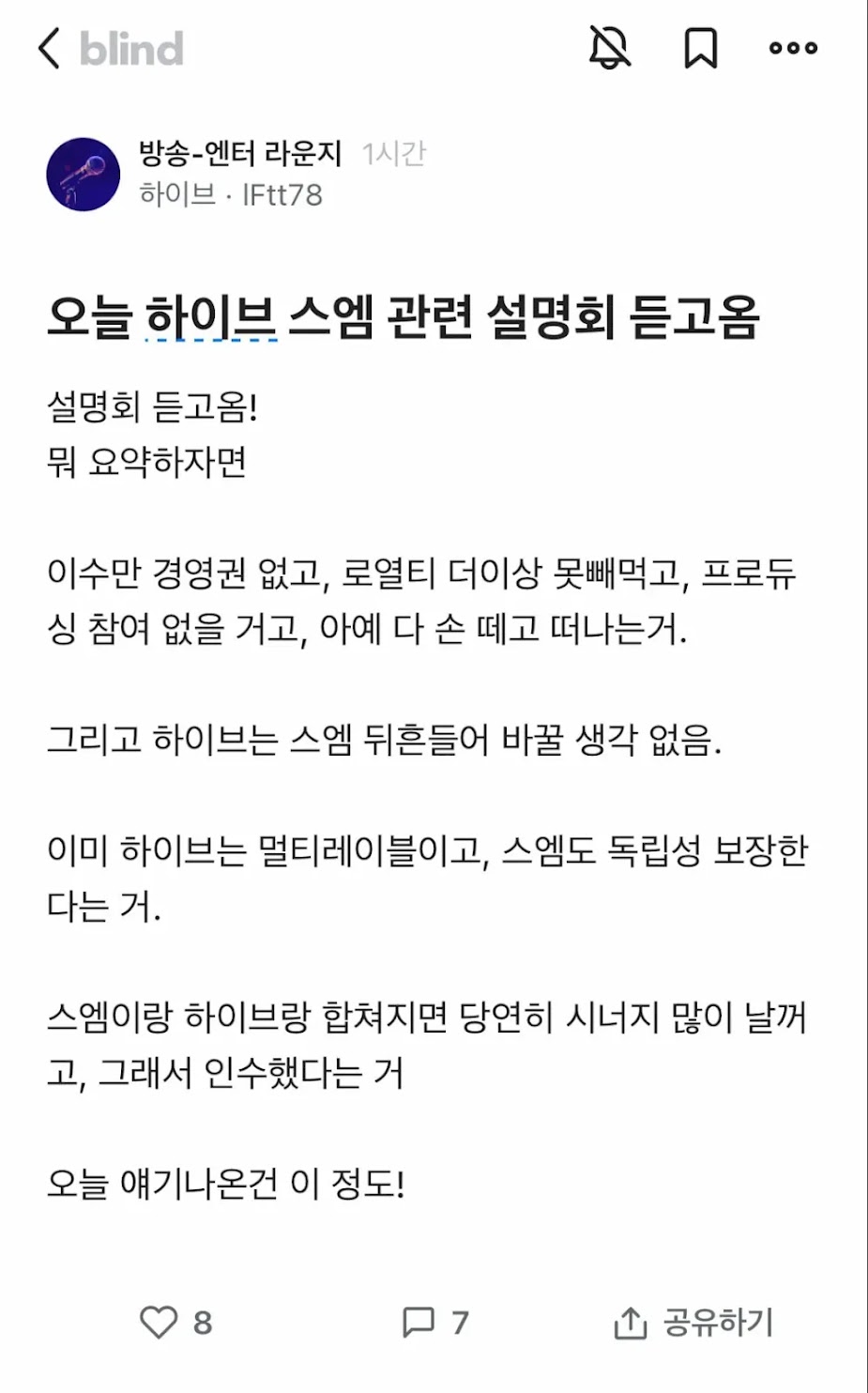Open the poster's profile avatar

click(x=84, y=174)
